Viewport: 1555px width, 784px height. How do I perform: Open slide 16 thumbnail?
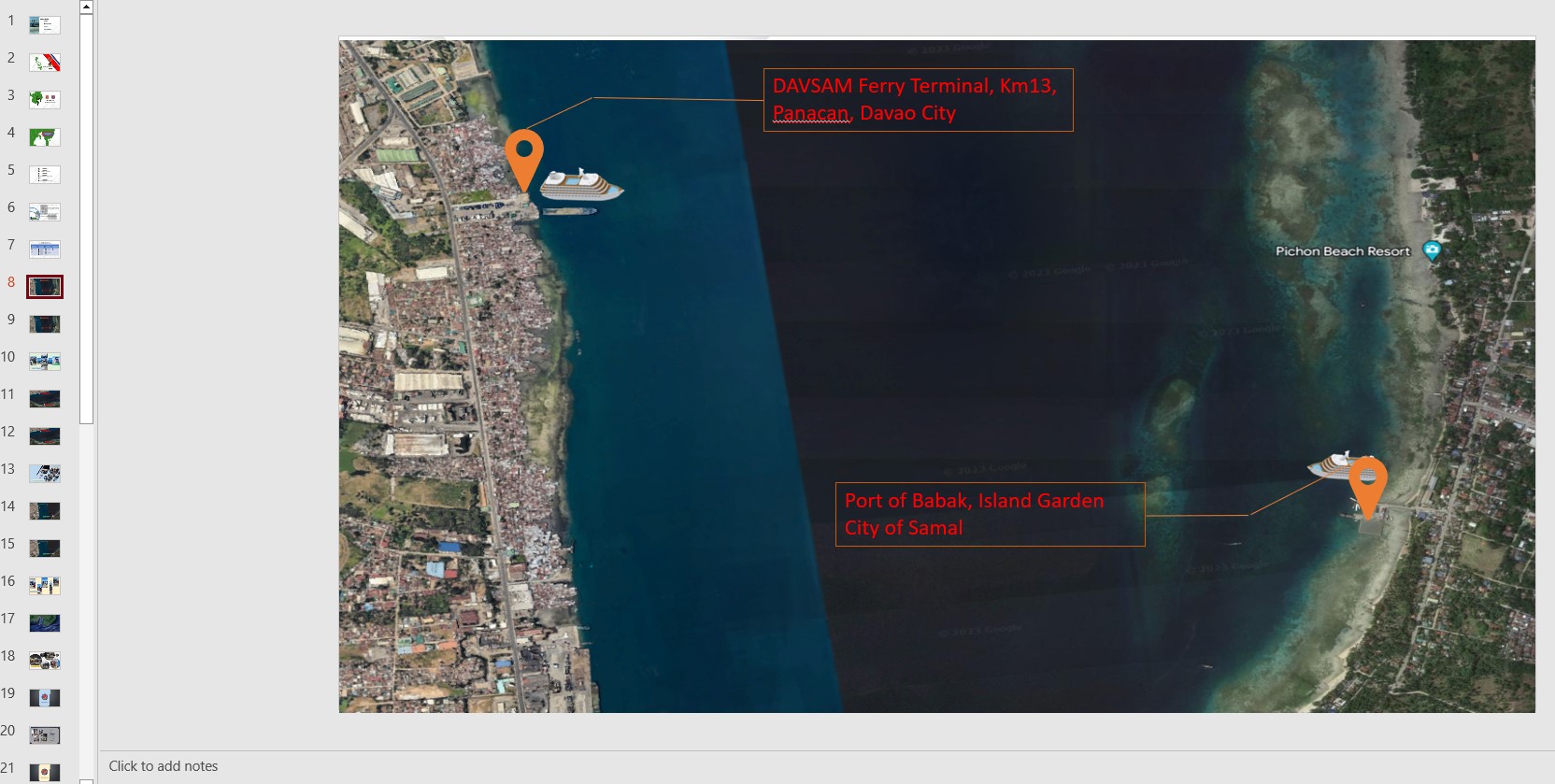click(x=44, y=586)
